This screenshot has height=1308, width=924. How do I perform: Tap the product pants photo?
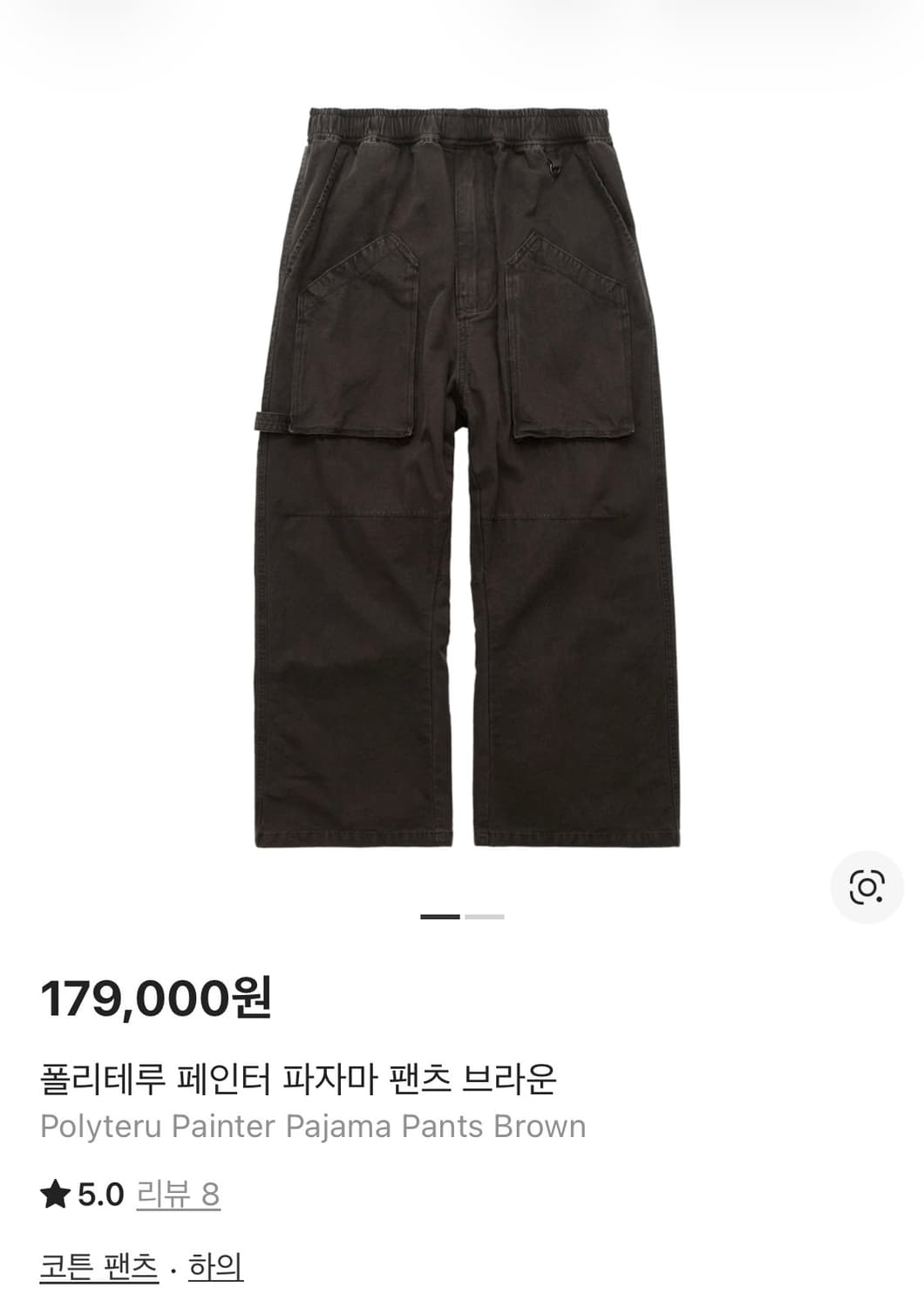(453, 480)
